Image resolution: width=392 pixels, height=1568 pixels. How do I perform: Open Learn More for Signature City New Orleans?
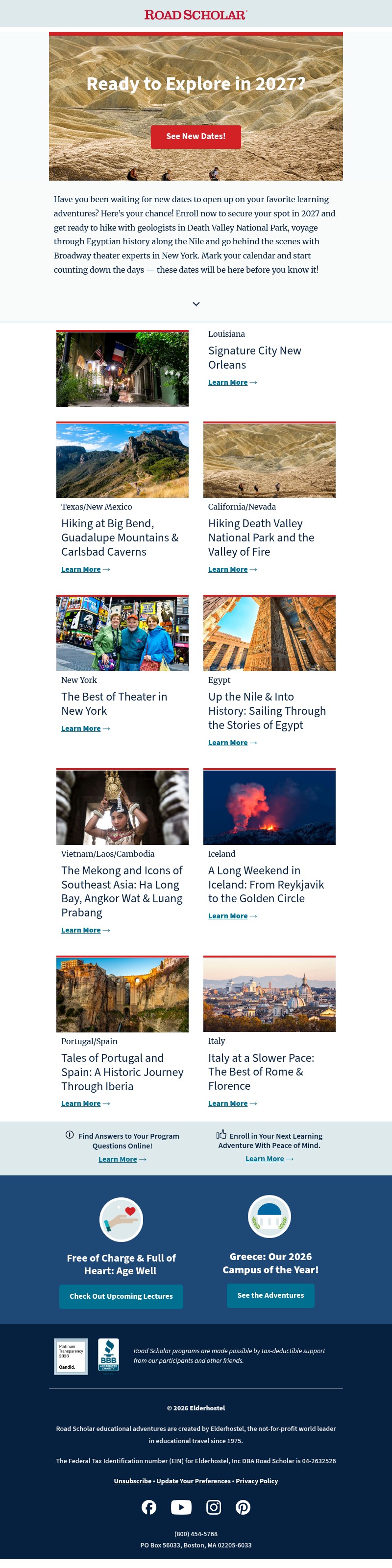[228, 382]
